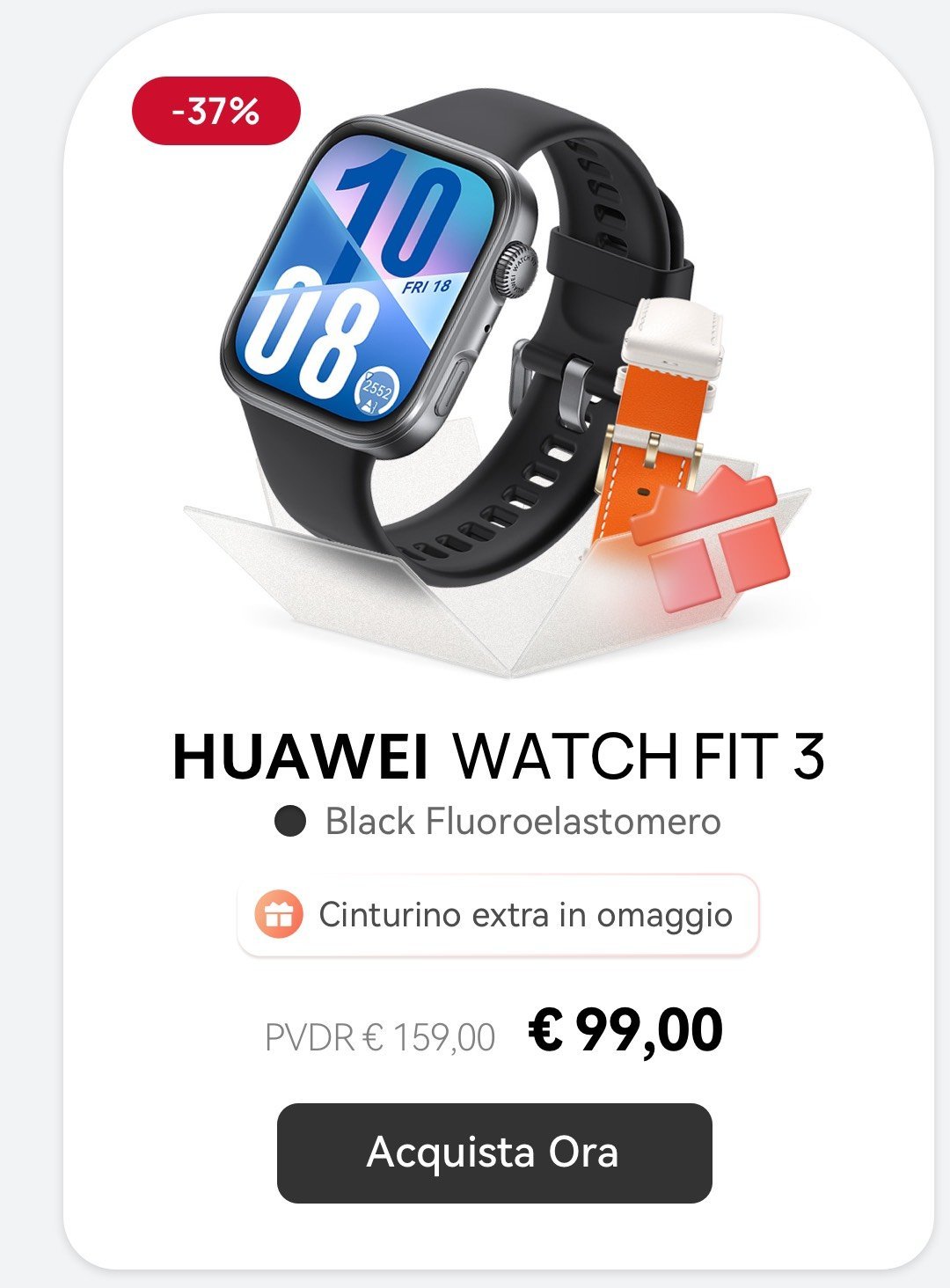Tap the Acquista Ora button
This screenshot has height=1288, width=950.
[x=493, y=1153]
